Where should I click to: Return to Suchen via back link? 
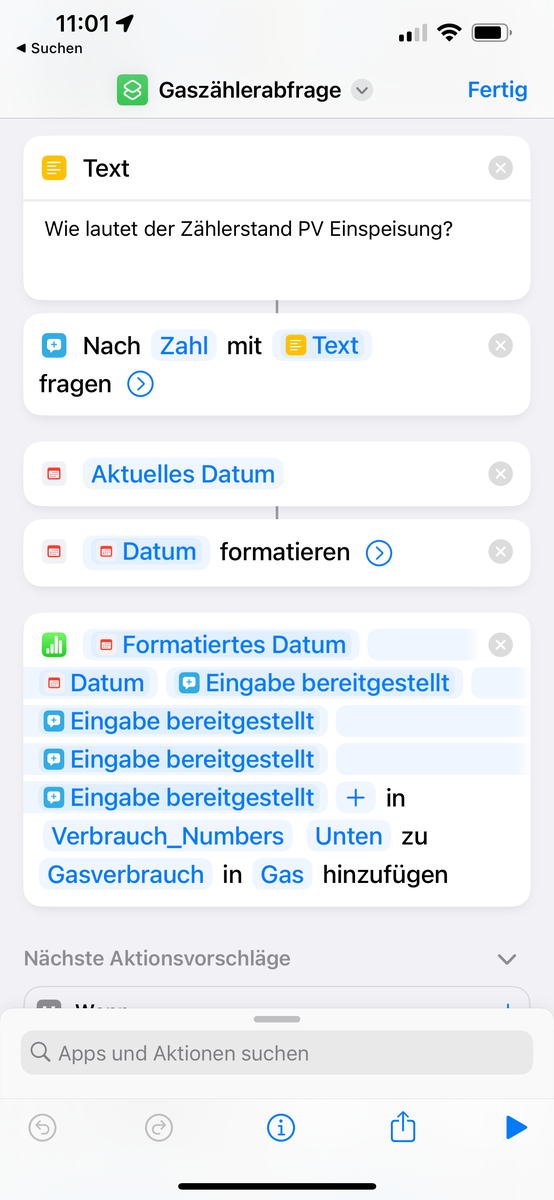(x=49, y=48)
